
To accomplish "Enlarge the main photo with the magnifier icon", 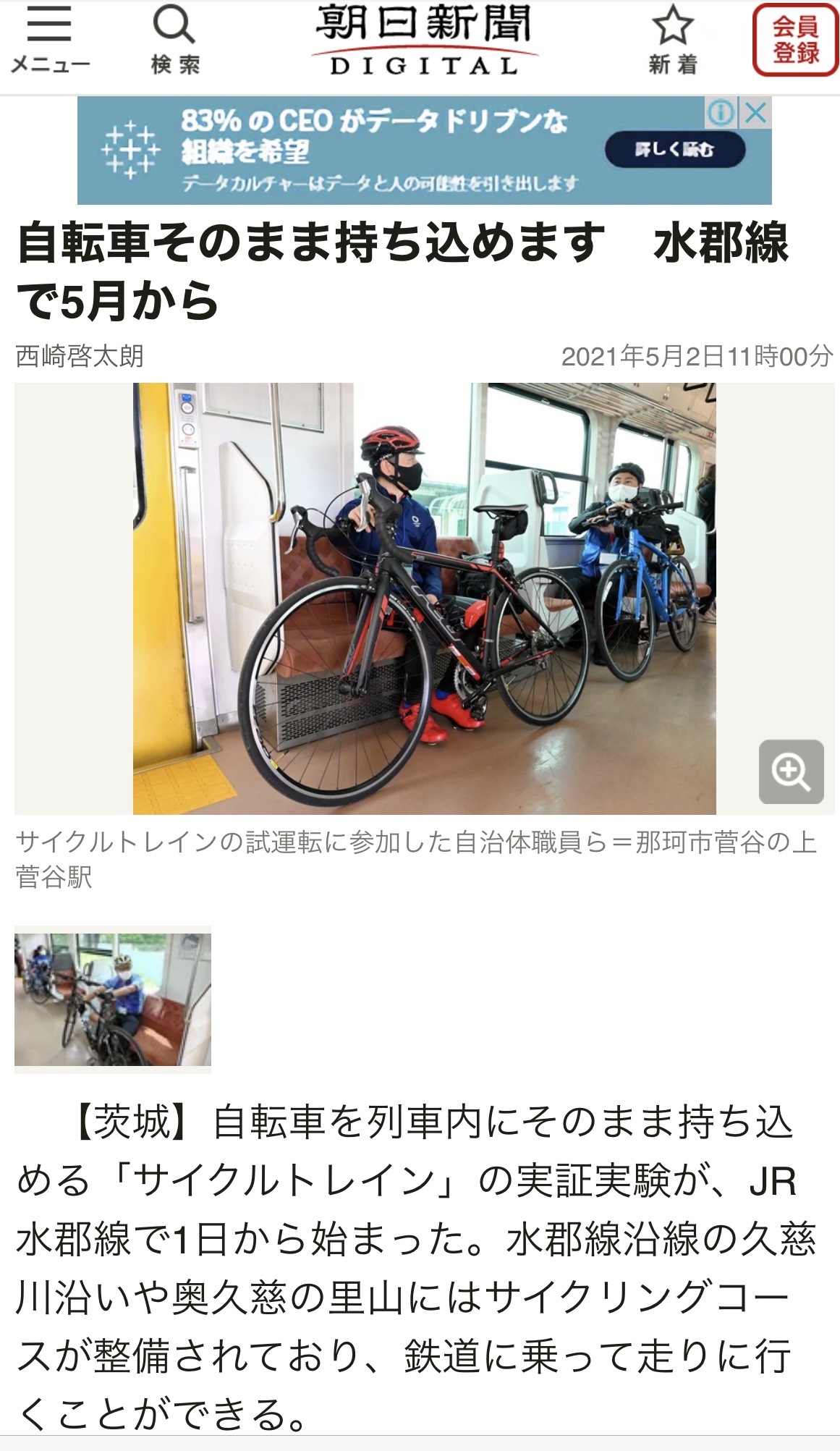I will 791,771.
